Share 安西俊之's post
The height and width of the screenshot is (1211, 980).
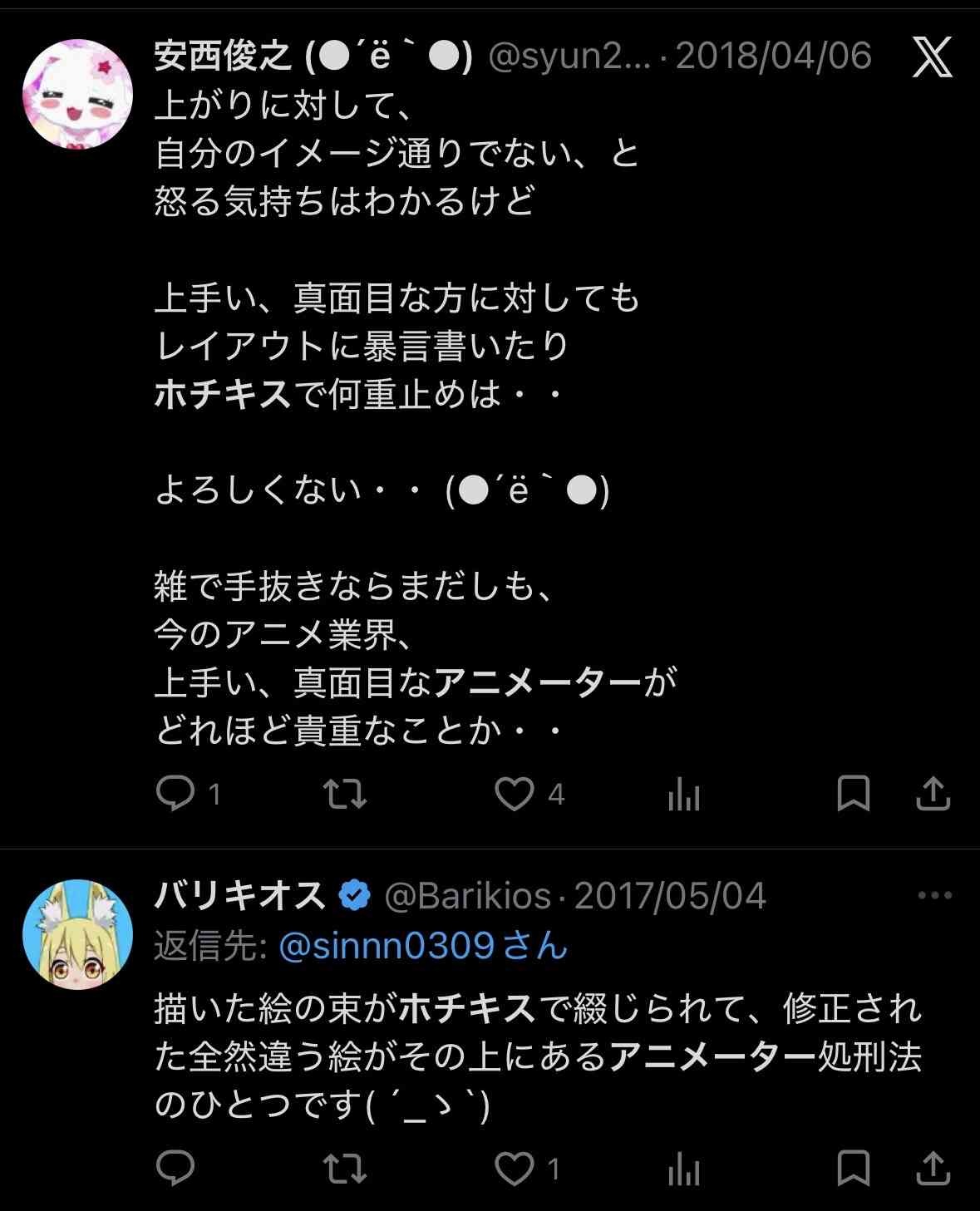click(933, 794)
